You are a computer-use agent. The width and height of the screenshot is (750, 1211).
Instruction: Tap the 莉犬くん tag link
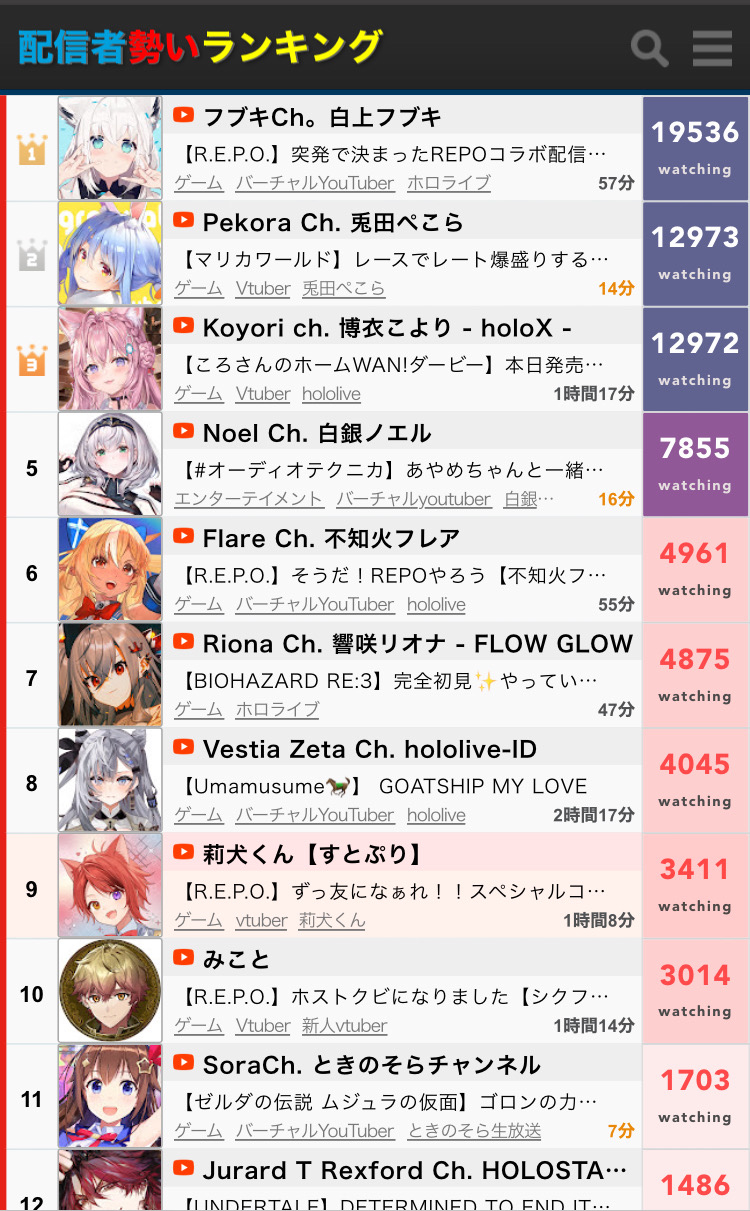click(x=332, y=921)
